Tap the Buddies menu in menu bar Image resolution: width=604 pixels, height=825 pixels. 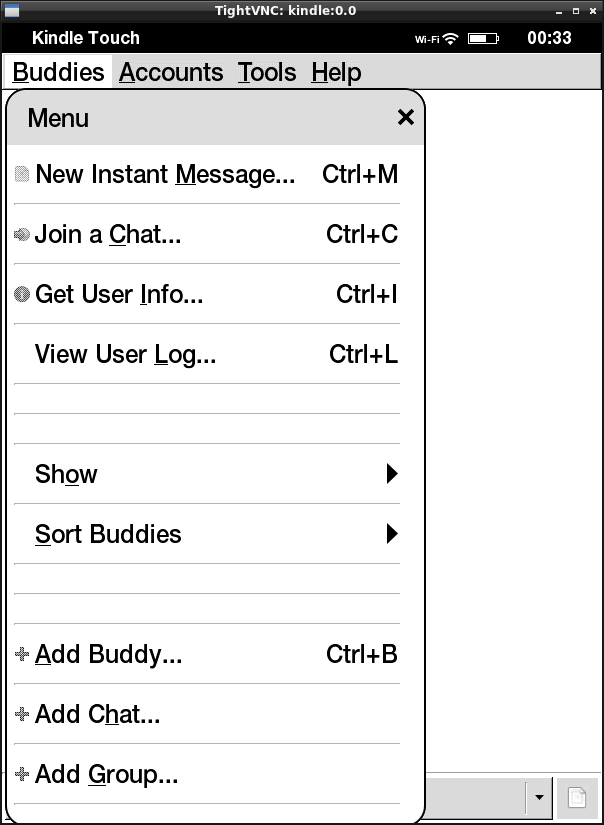point(58,72)
